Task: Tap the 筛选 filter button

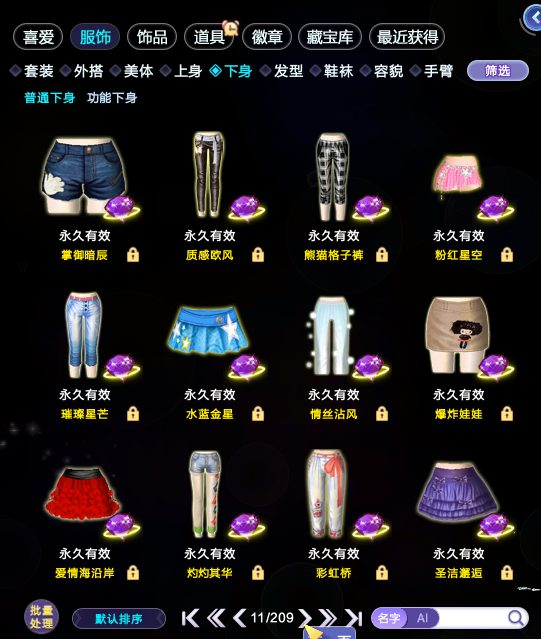Action: coord(498,71)
